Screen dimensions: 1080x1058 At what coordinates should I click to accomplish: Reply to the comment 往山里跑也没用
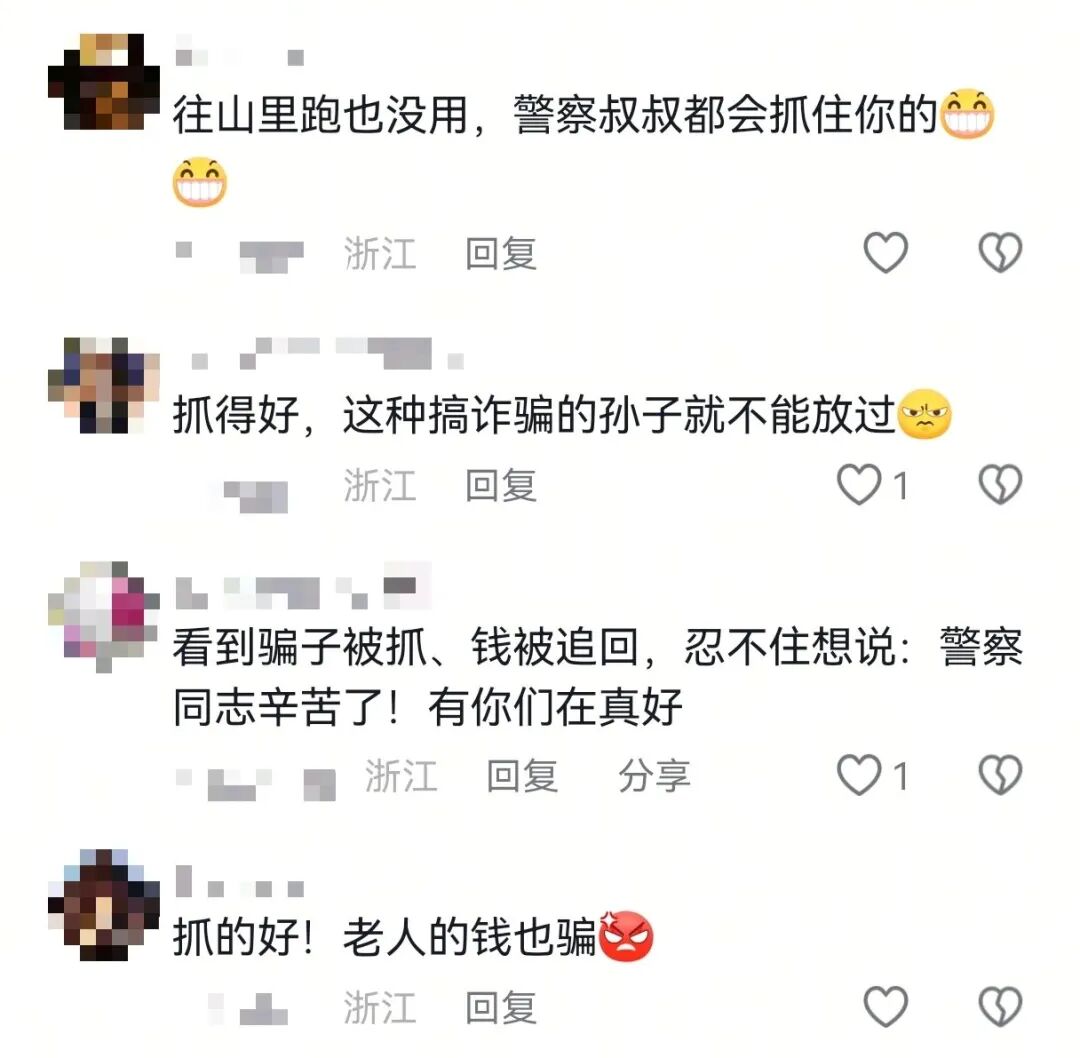tap(501, 254)
